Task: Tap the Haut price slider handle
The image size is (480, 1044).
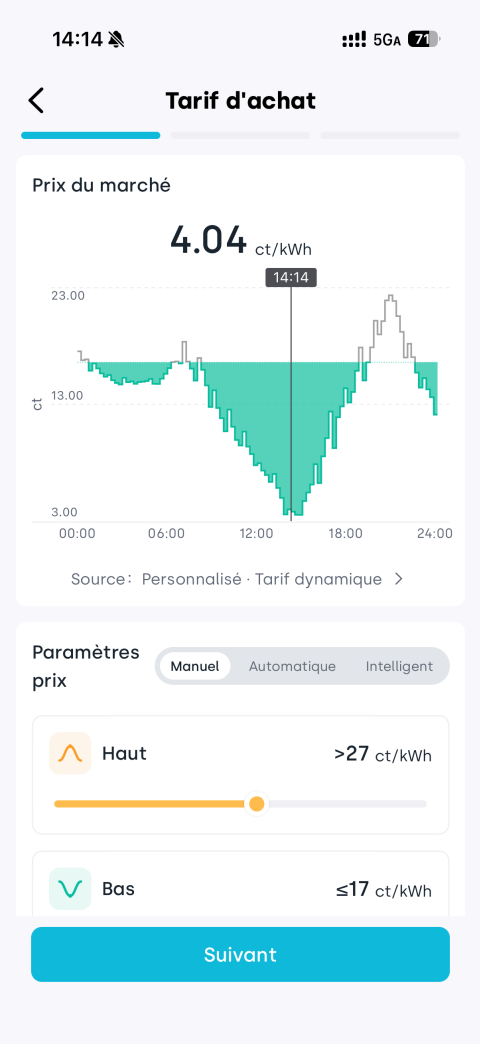Action: tap(256, 804)
